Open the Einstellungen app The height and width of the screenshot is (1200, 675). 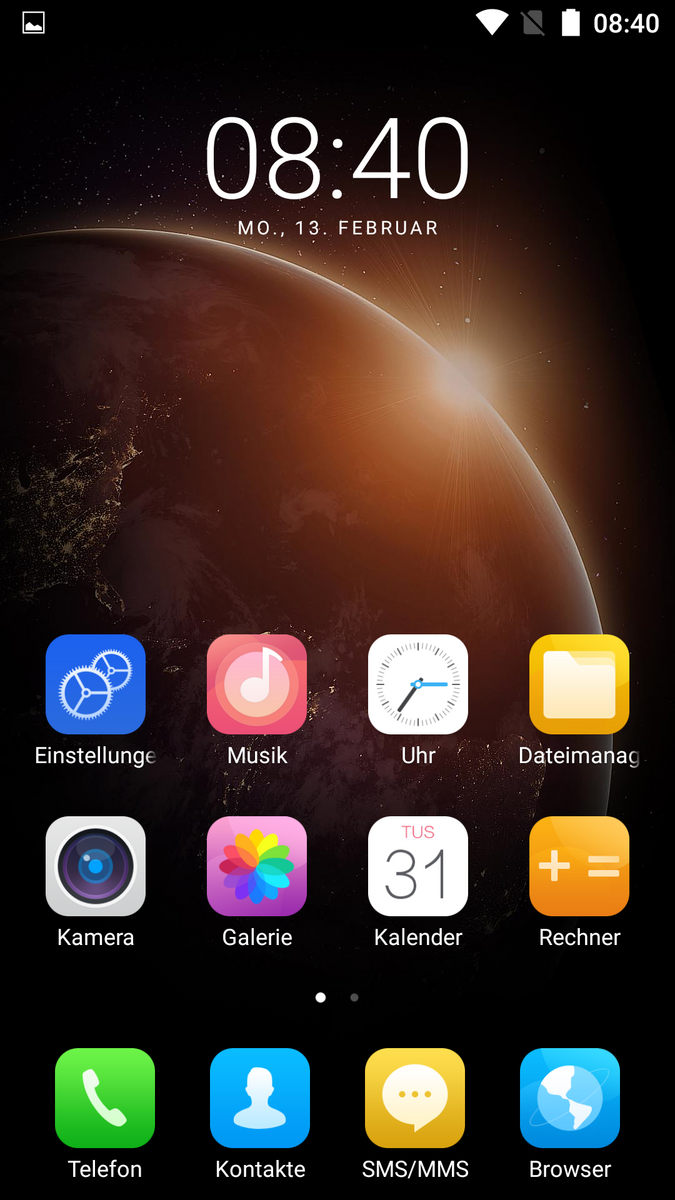96,685
